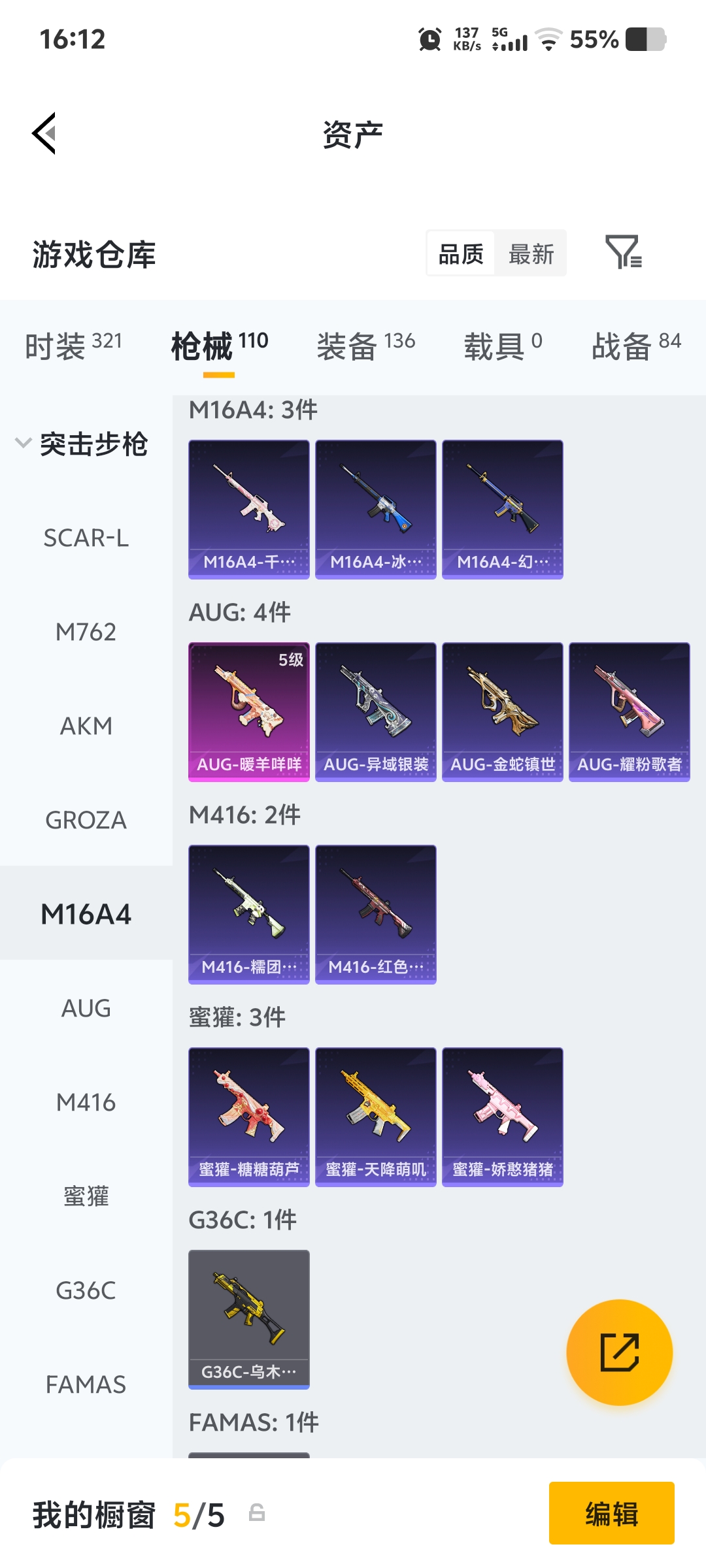Image resolution: width=706 pixels, height=1568 pixels.
Task: Switch to the 装备 tab
Action: pyautogui.click(x=365, y=346)
